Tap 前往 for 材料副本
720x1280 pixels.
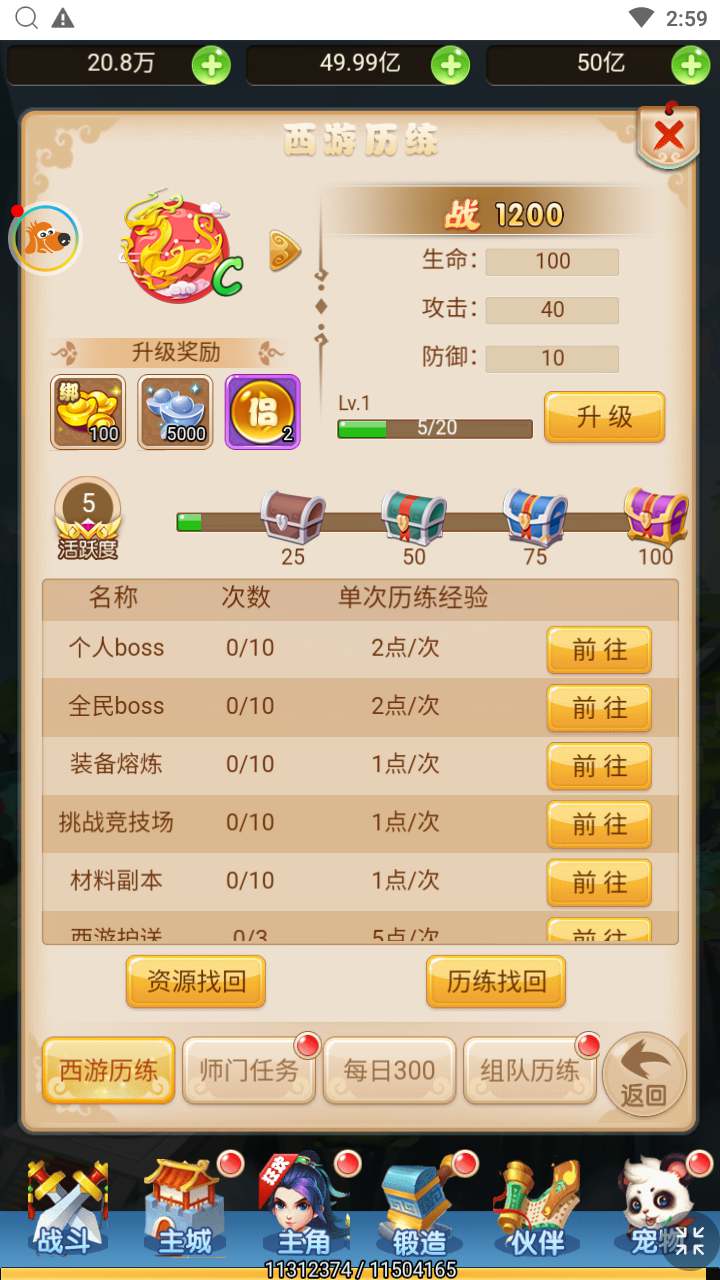(x=598, y=882)
